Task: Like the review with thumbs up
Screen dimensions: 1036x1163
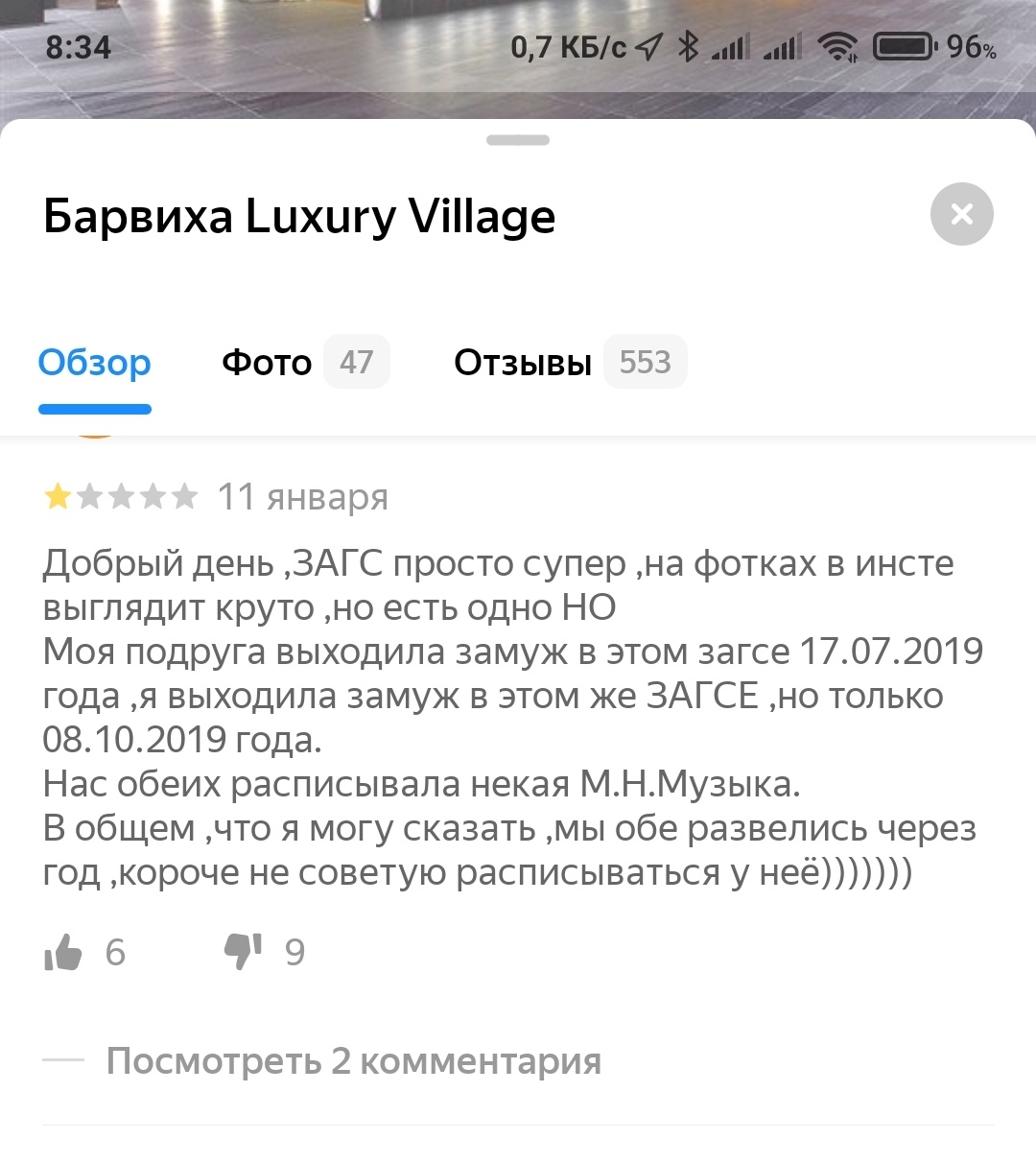Action: point(64,953)
